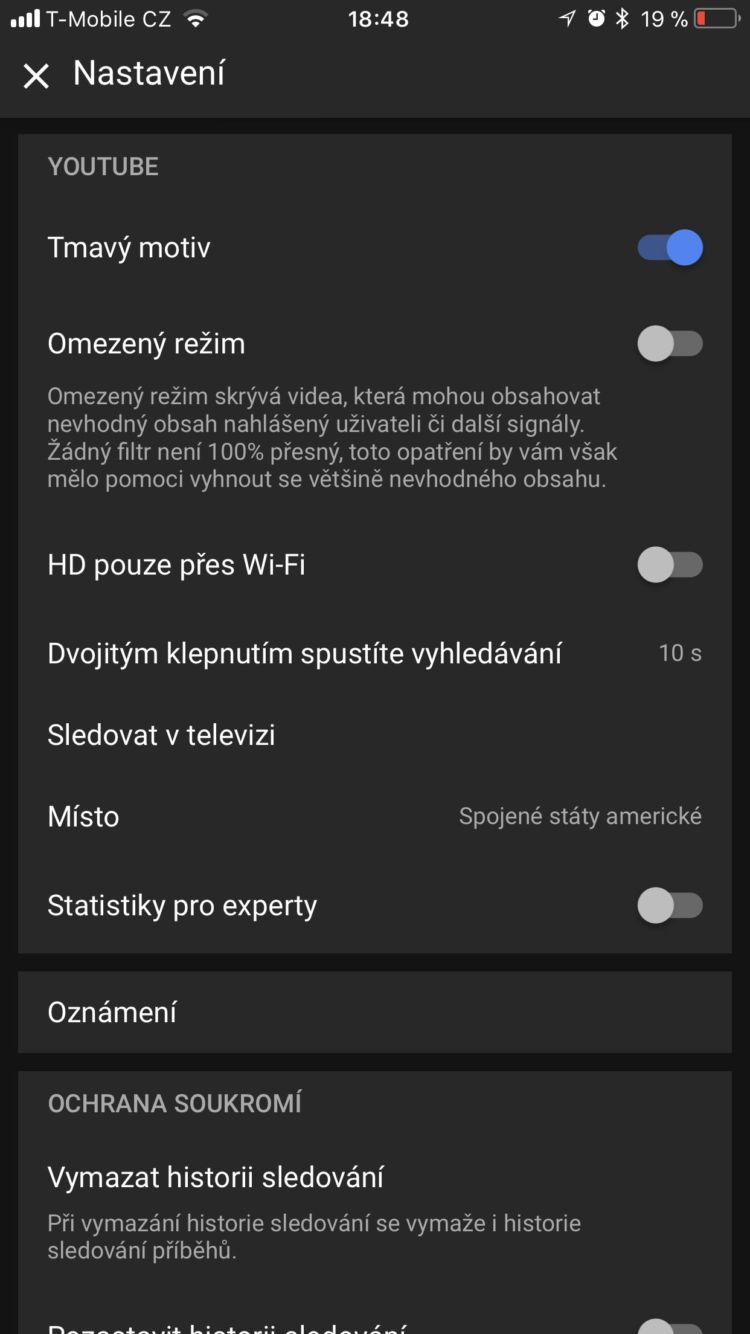Select Vymazat historii sledování
750x1334 pixels.
(216, 1177)
